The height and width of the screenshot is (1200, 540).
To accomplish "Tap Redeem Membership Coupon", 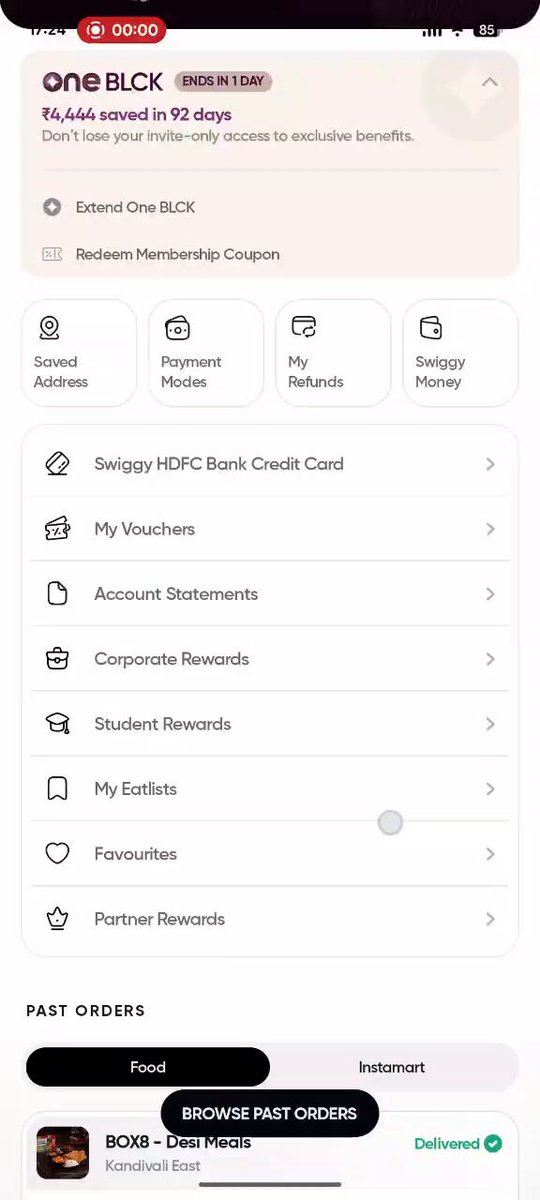I will (x=270, y=254).
